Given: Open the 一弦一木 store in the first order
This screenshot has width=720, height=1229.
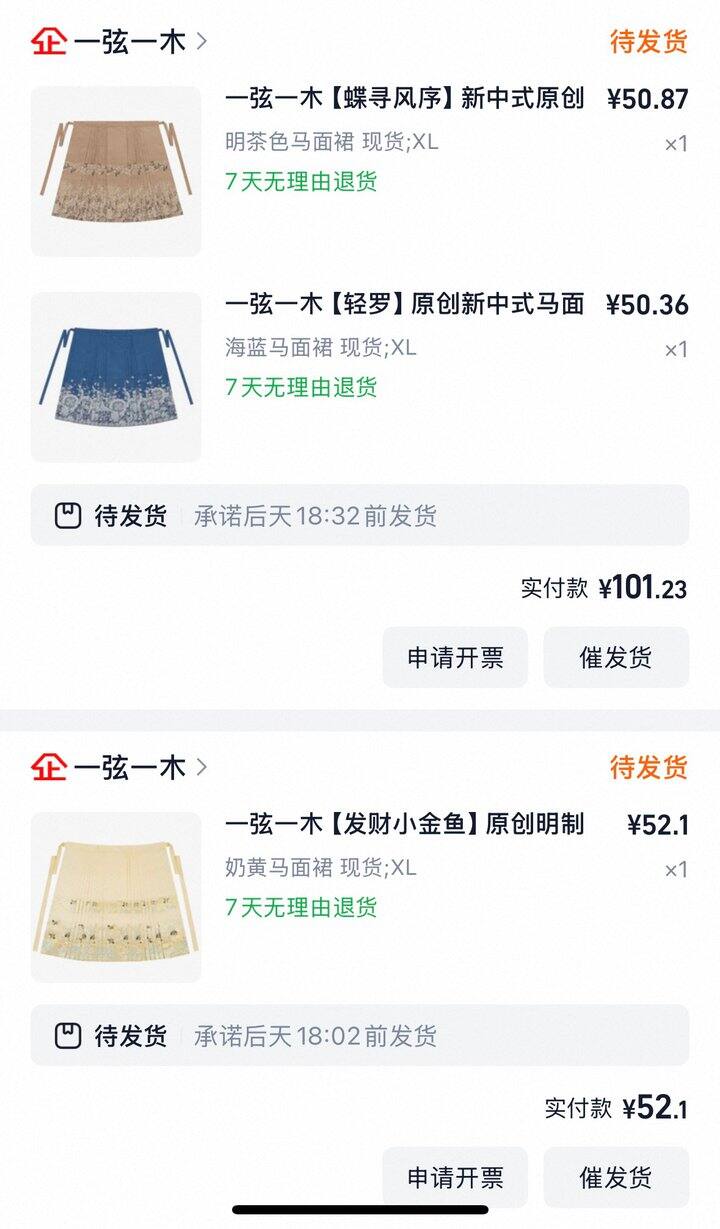Looking at the screenshot, I should 130,41.
